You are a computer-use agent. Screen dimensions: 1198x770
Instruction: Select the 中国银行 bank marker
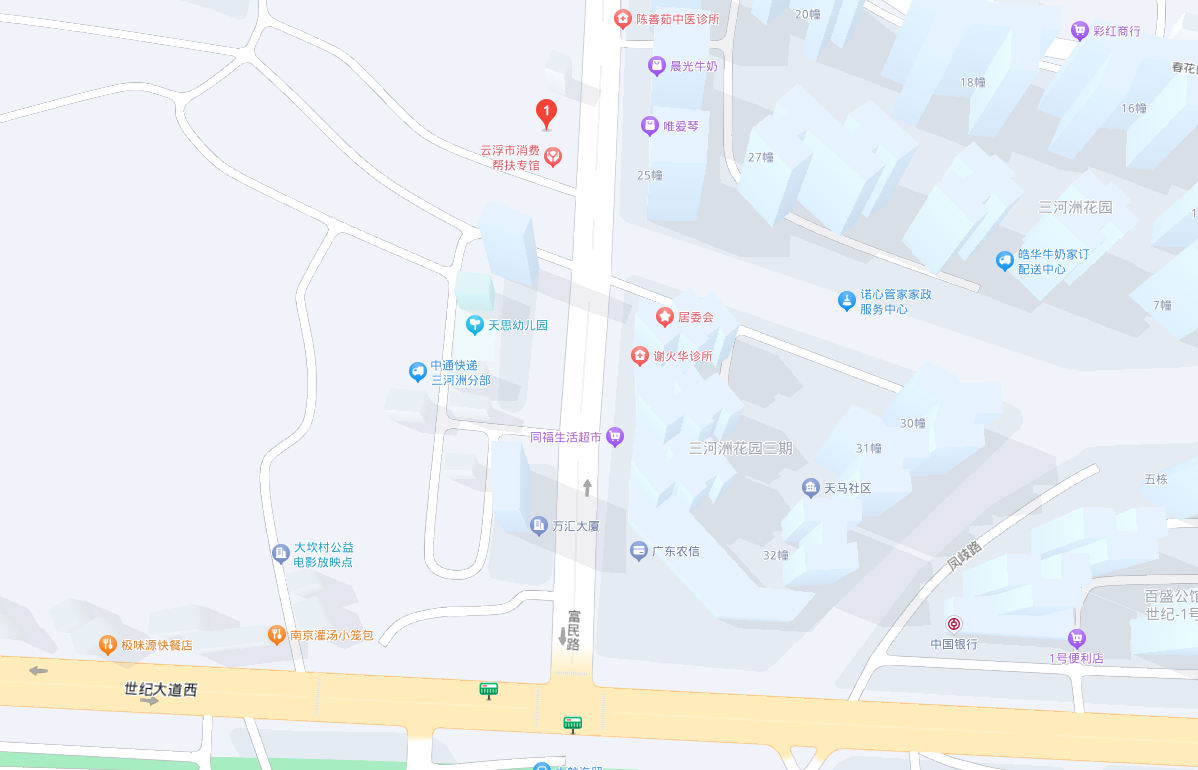coord(954,625)
